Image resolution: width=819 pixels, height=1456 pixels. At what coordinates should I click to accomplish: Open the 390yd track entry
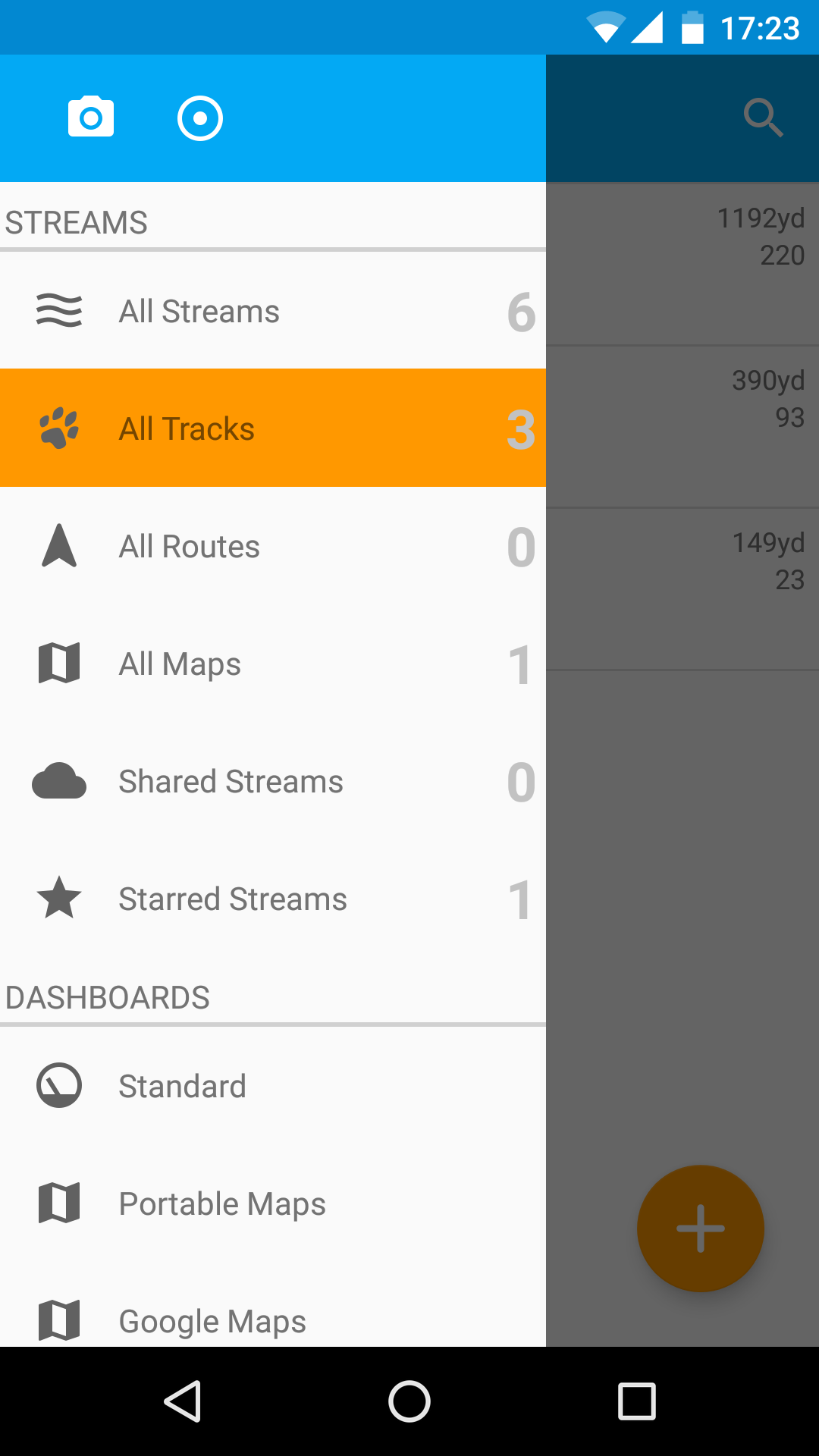click(682, 426)
